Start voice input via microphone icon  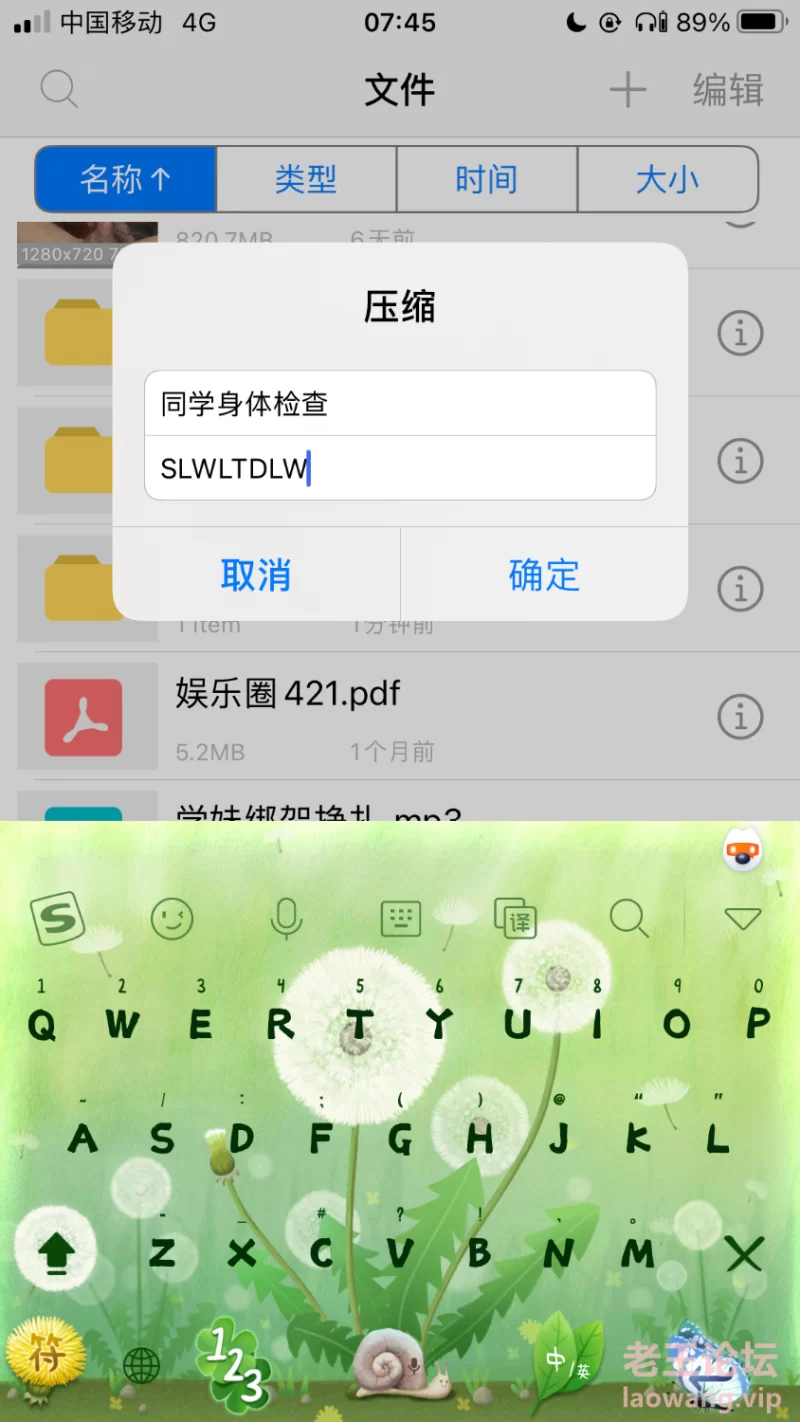[x=287, y=918]
